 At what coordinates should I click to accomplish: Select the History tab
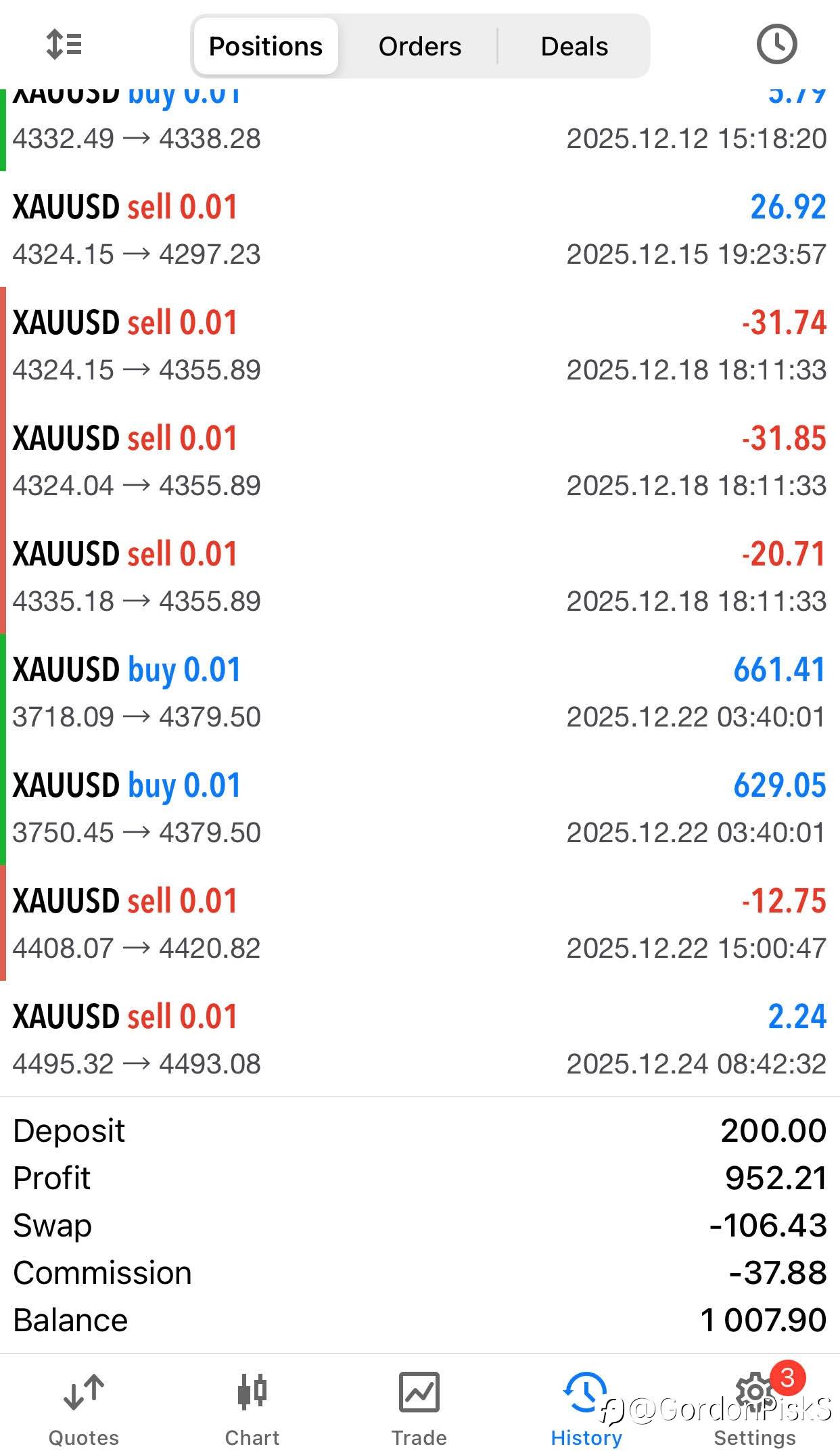click(x=586, y=1408)
